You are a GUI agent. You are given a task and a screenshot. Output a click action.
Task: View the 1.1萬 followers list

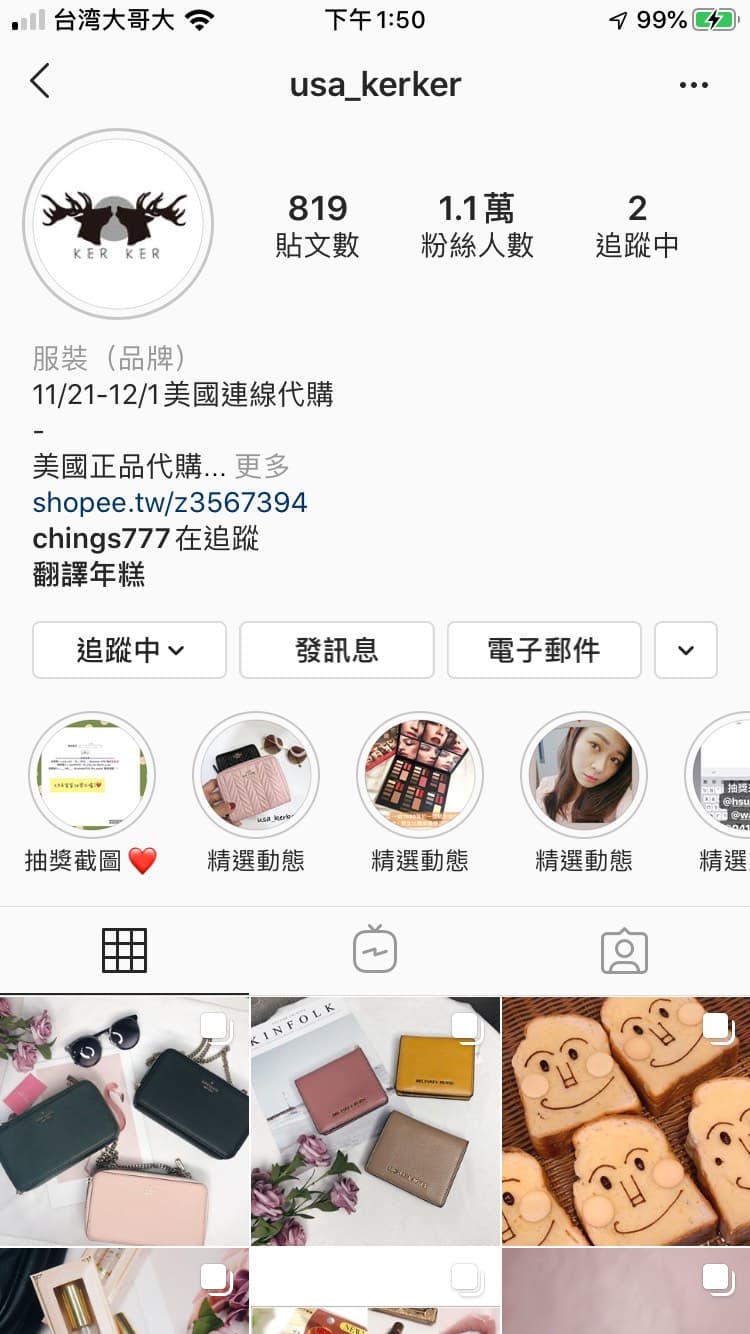point(477,226)
